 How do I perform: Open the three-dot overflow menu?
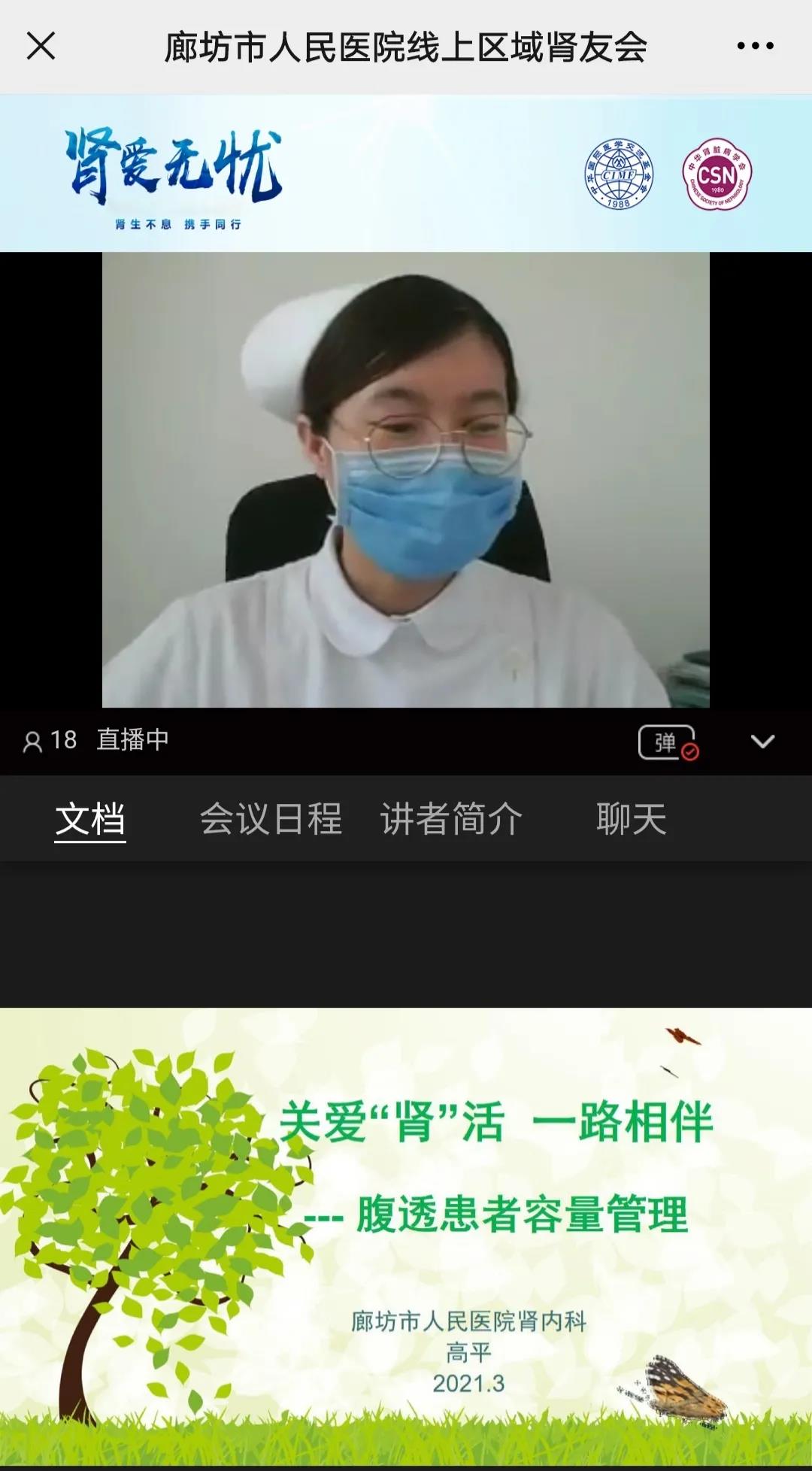tap(755, 46)
